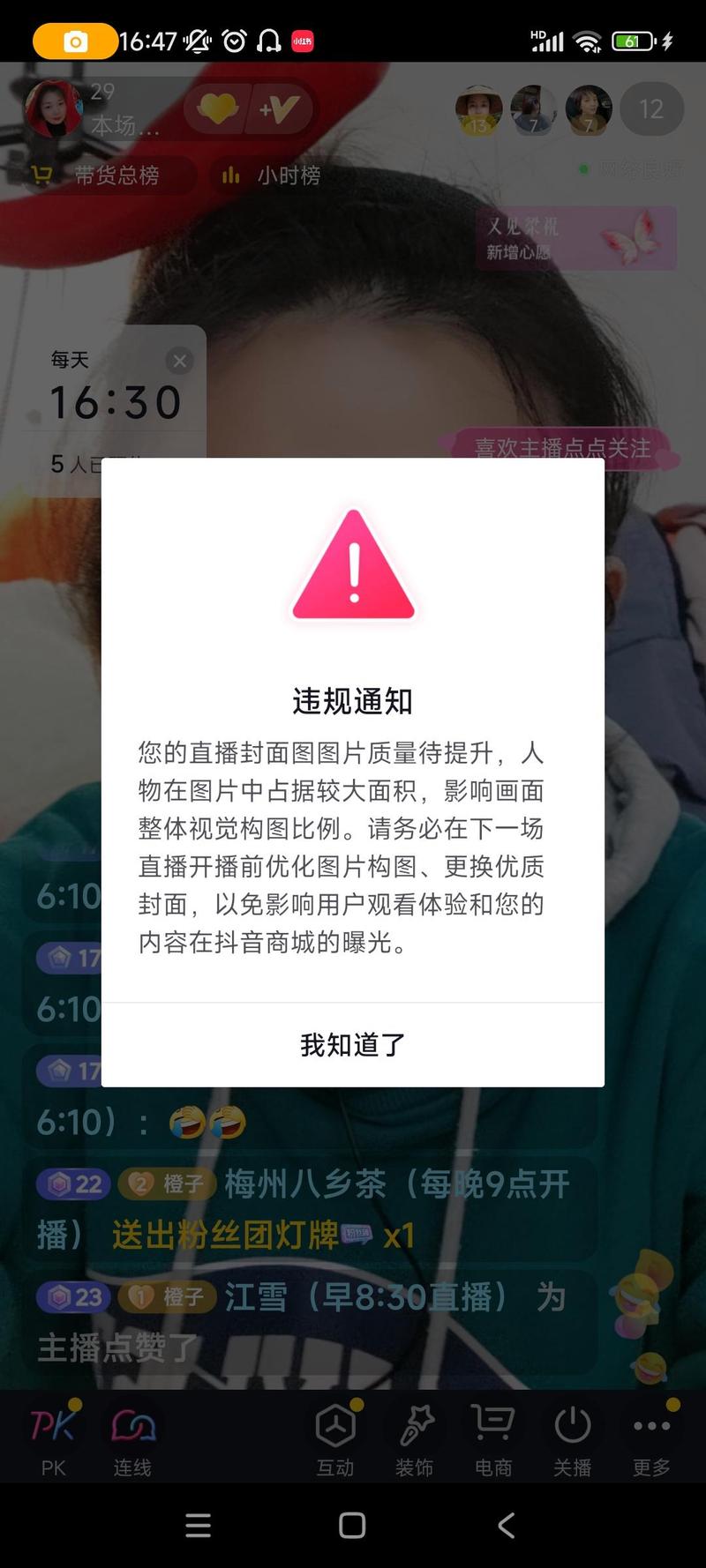Open the yellow heart fan club badge
The image size is (706, 1568).
pyautogui.click(x=218, y=109)
